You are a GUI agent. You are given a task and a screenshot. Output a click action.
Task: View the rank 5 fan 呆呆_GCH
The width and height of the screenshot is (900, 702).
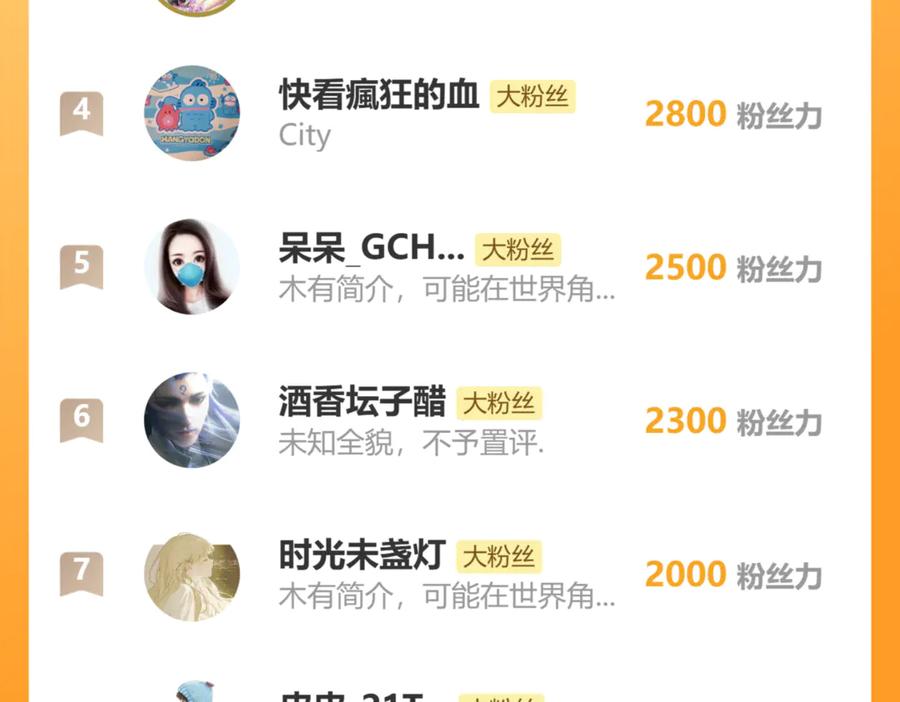[372, 250]
